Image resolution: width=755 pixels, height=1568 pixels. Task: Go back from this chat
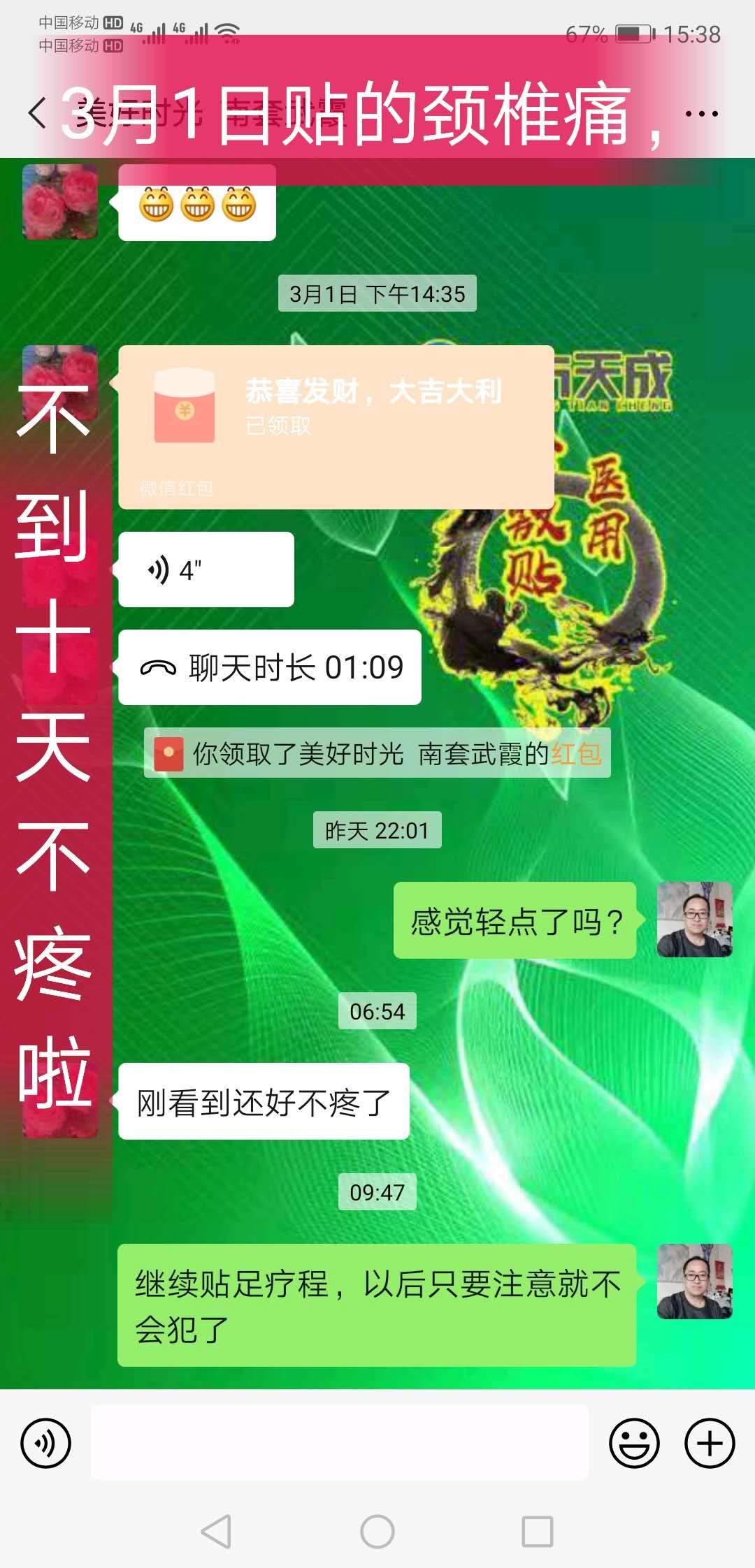[38, 113]
